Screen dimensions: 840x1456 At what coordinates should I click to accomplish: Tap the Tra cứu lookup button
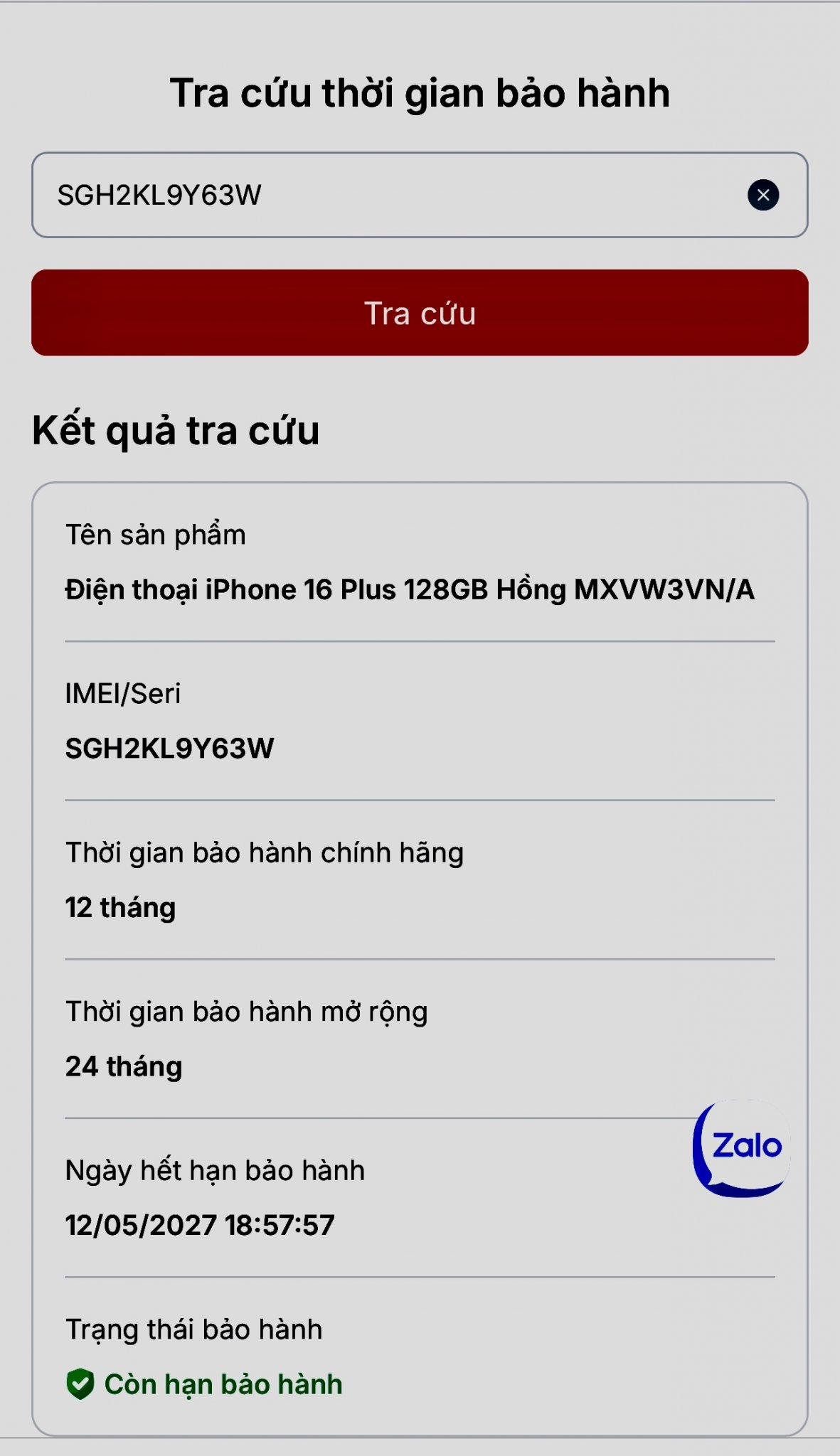420,313
